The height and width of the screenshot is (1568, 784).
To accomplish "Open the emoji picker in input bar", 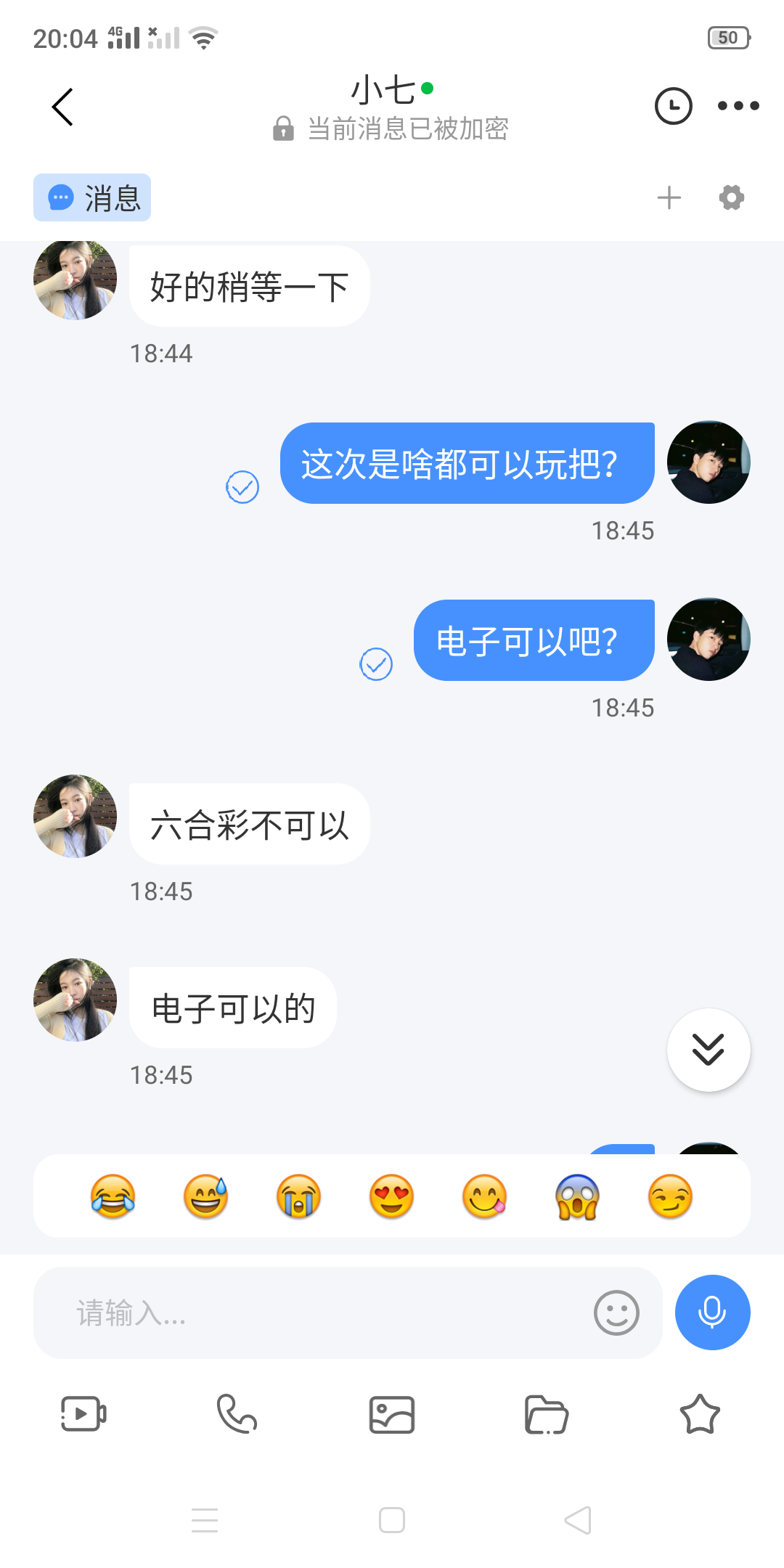I will pos(616,1313).
